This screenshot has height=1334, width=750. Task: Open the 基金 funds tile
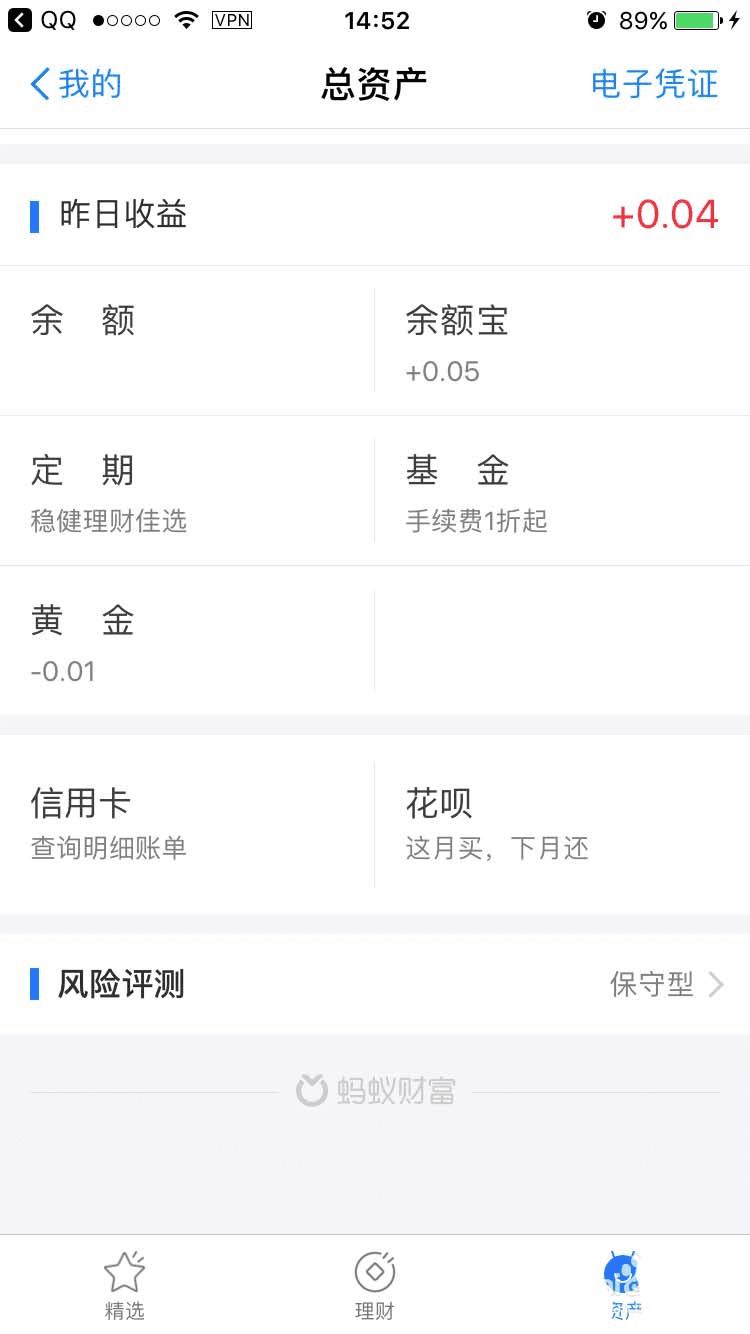[562, 490]
